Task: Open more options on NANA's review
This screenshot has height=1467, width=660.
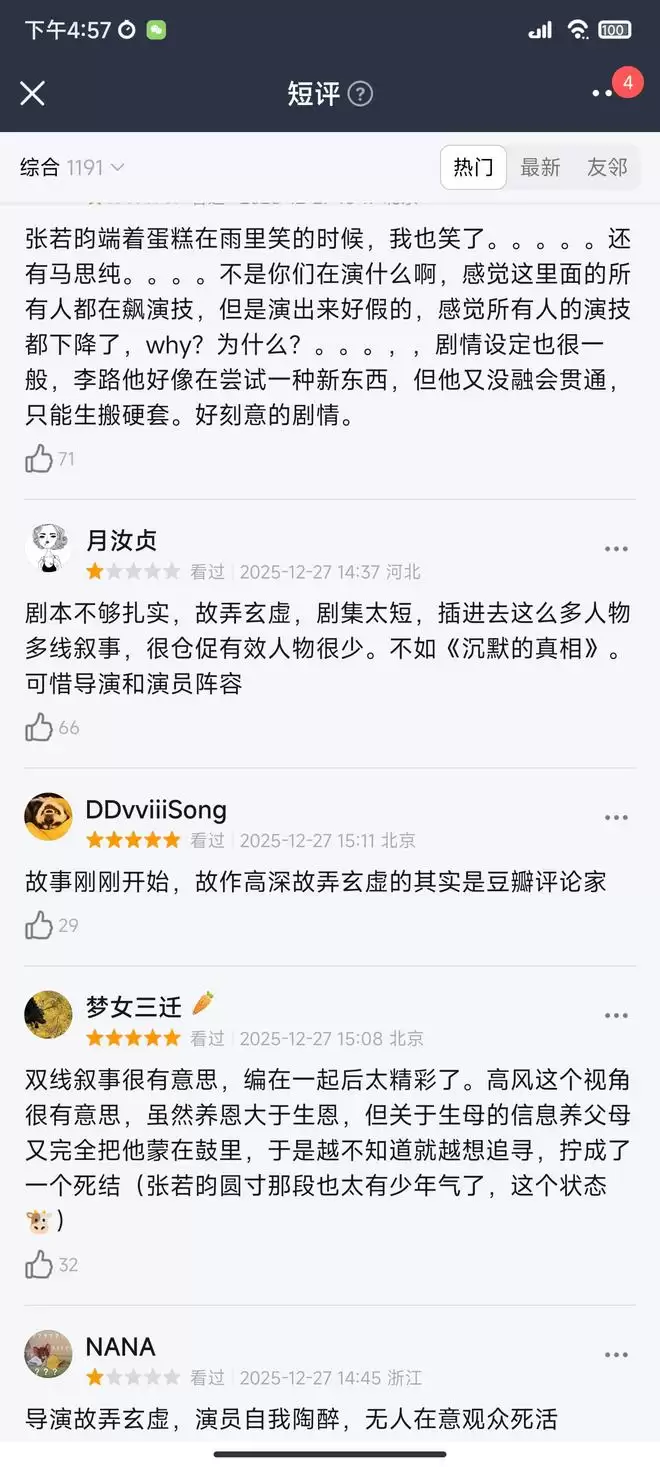Action: click(616, 1355)
